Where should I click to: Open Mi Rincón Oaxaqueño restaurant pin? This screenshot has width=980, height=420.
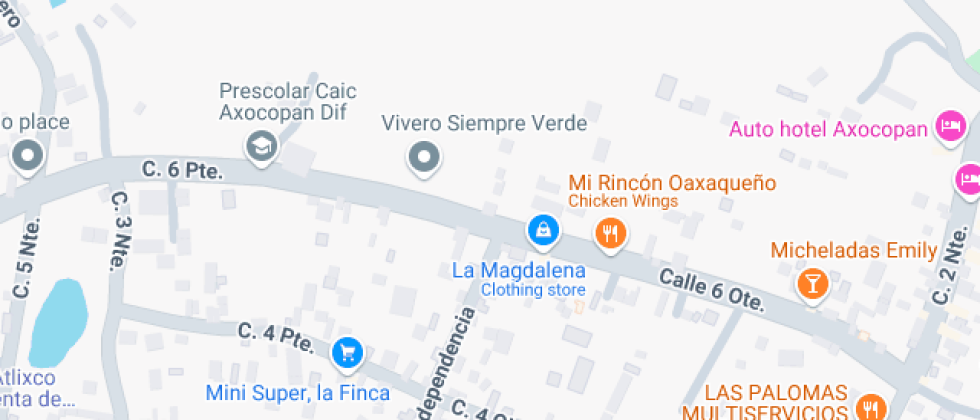tap(610, 233)
